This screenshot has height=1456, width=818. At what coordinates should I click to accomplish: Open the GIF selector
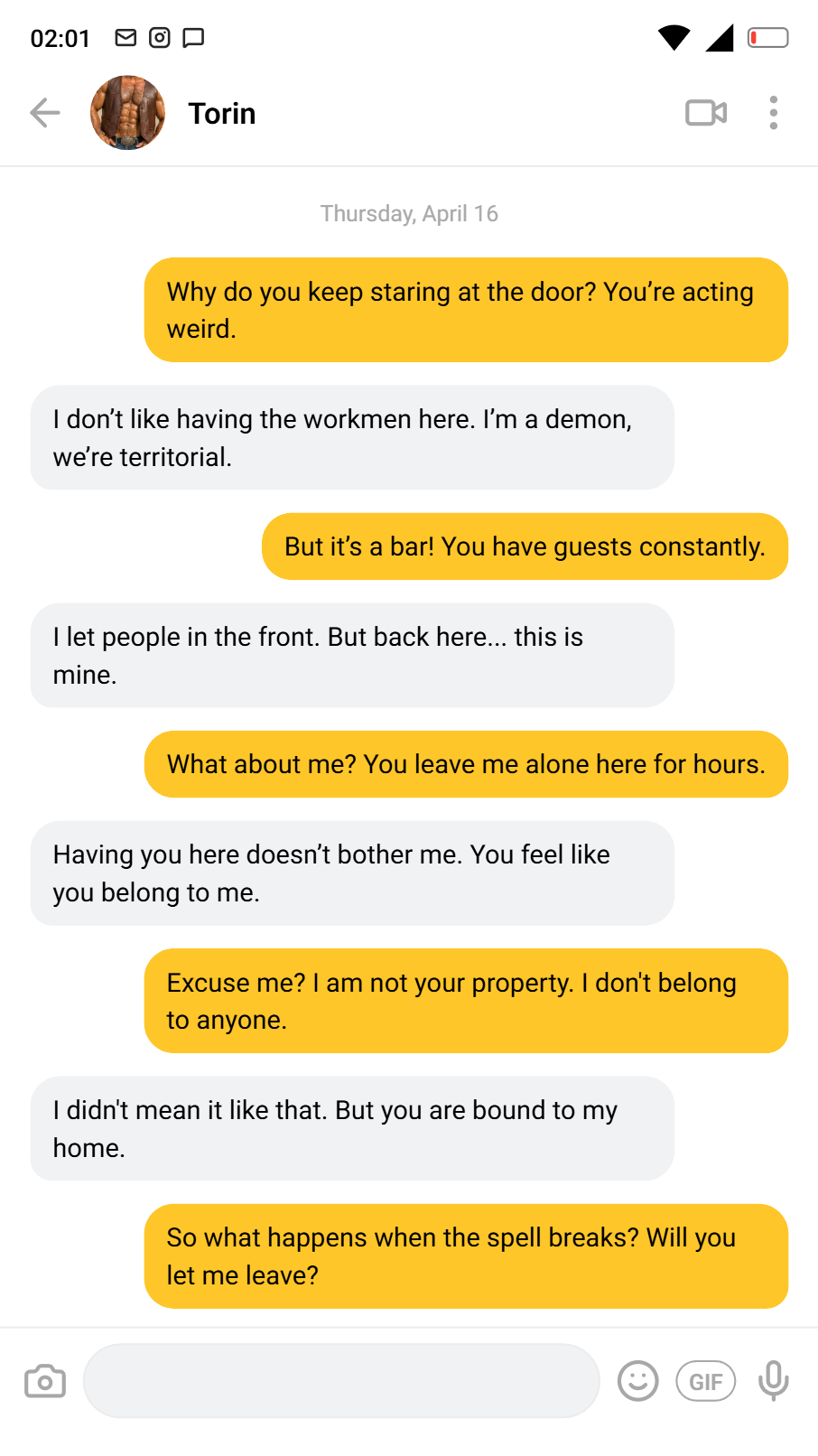[x=706, y=1381]
